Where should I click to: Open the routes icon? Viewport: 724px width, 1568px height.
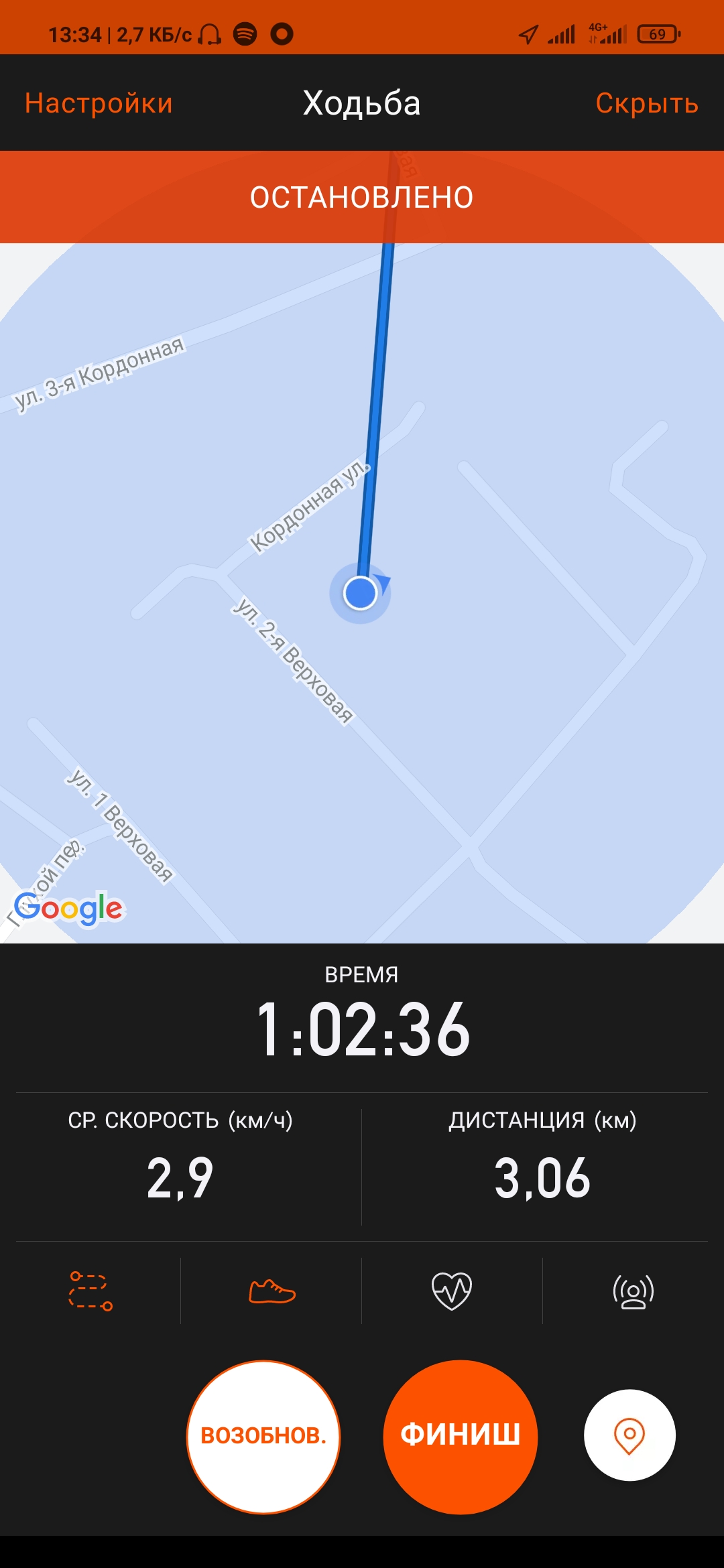tap(90, 1291)
